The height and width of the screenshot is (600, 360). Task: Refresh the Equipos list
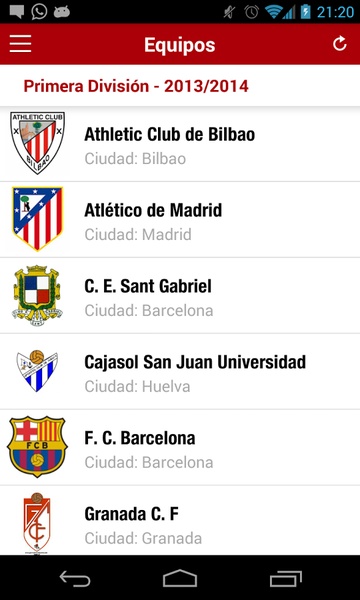339,44
